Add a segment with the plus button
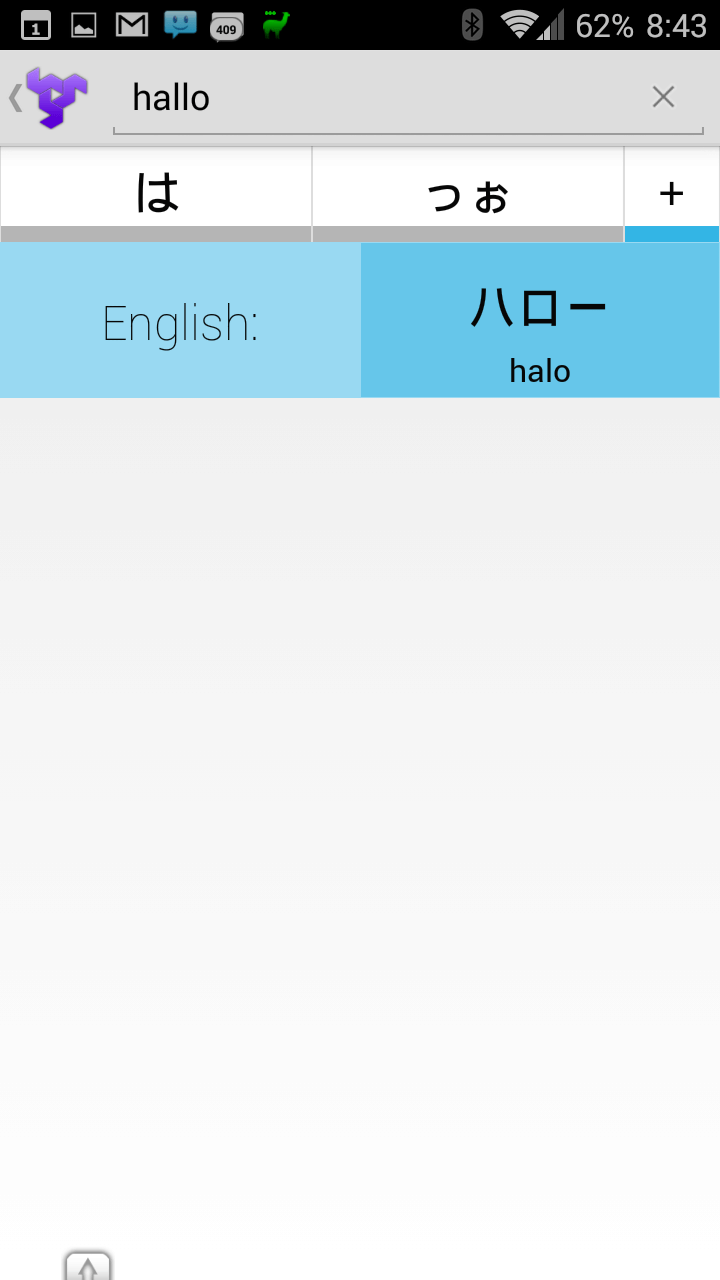The width and height of the screenshot is (720, 1280). (x=672, y=194)
